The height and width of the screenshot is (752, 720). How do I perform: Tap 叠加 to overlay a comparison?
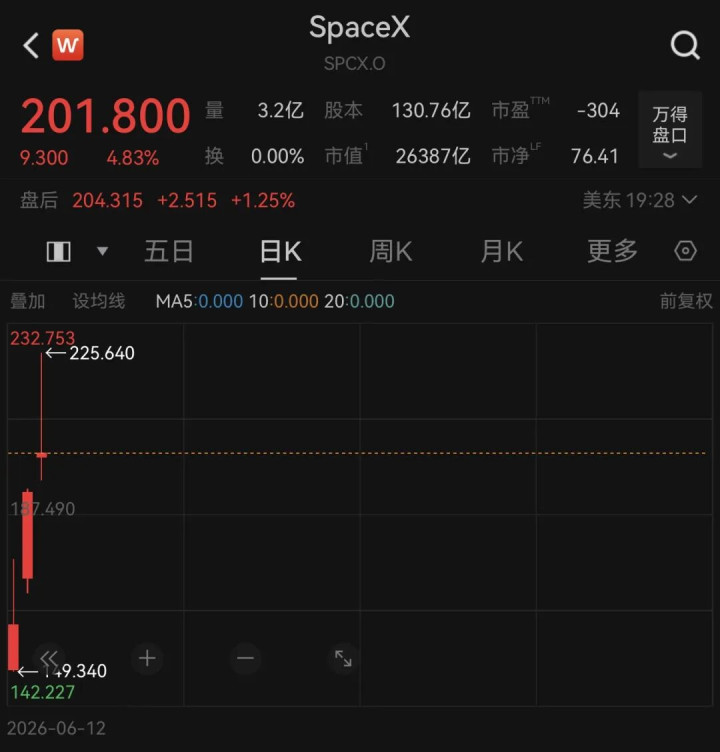coord(28,301)
